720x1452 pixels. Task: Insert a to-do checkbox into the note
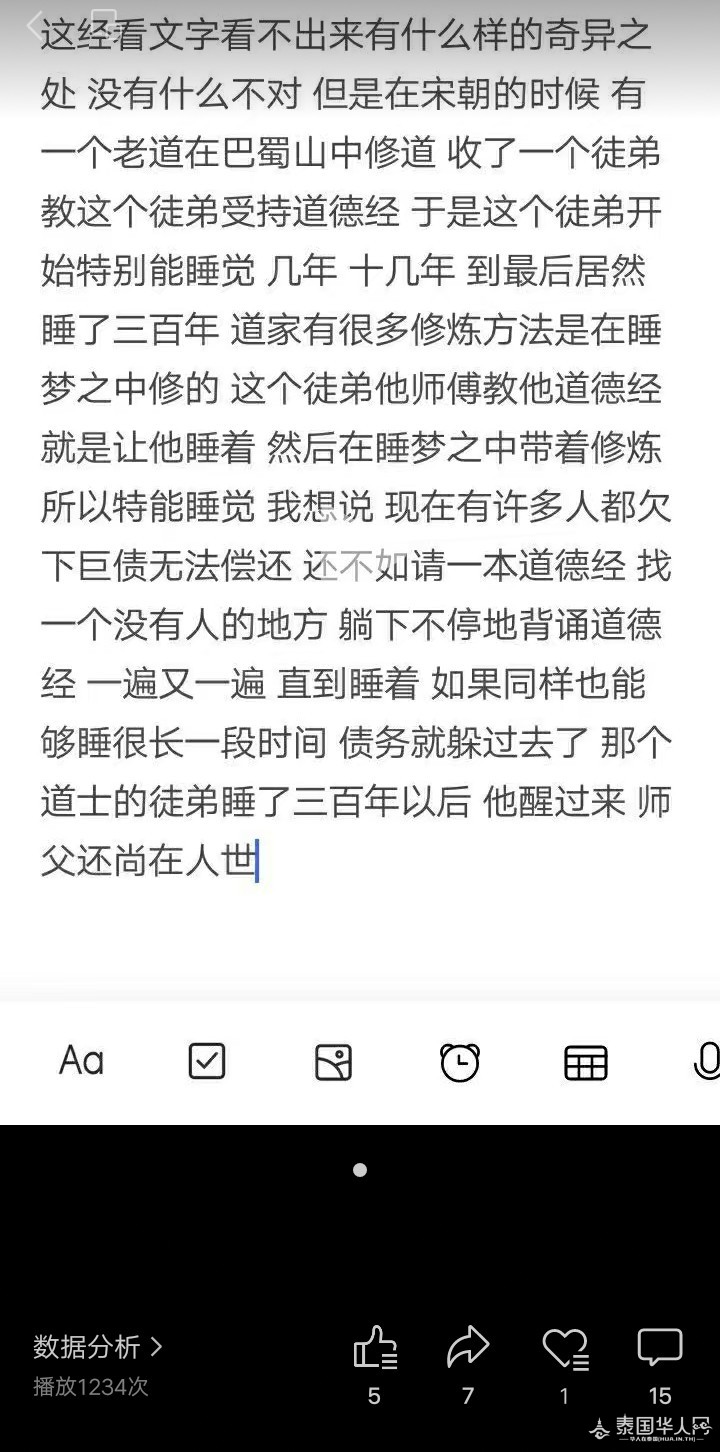point(207,1062)
